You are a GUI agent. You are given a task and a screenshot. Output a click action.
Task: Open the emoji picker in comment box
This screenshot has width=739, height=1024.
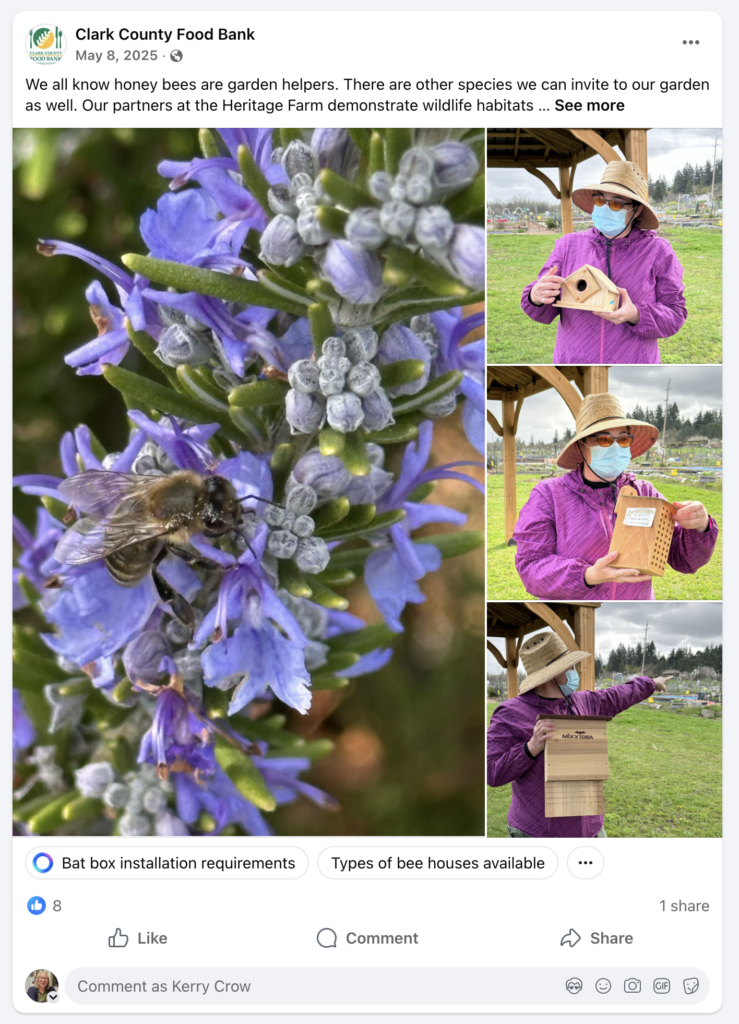point(603,986)
